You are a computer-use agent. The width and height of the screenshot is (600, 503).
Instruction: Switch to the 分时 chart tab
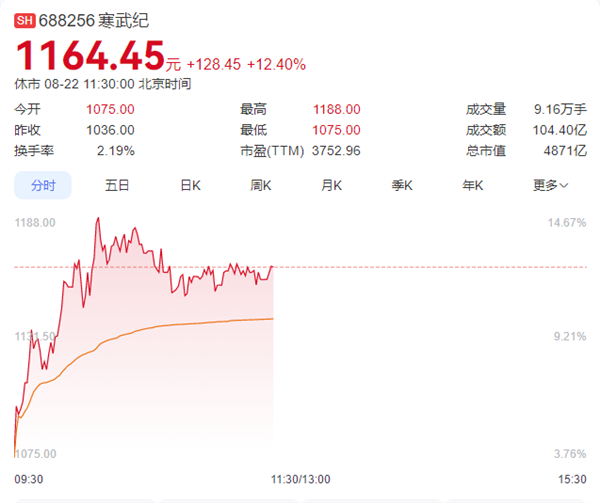43,185
